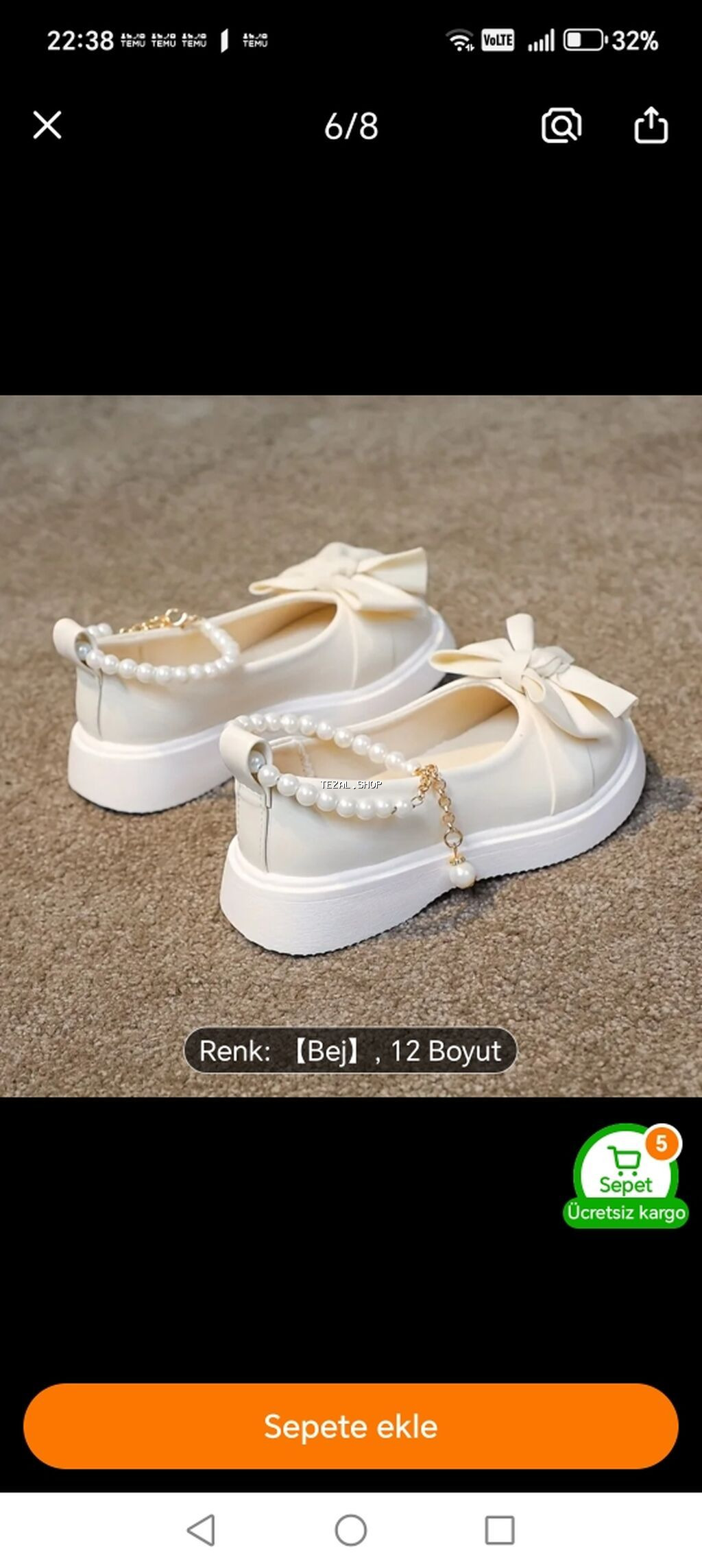Image resolution: width=702 pixels, height=1568 pixels.
Task: Share this product image
Action: click(650, 125)
